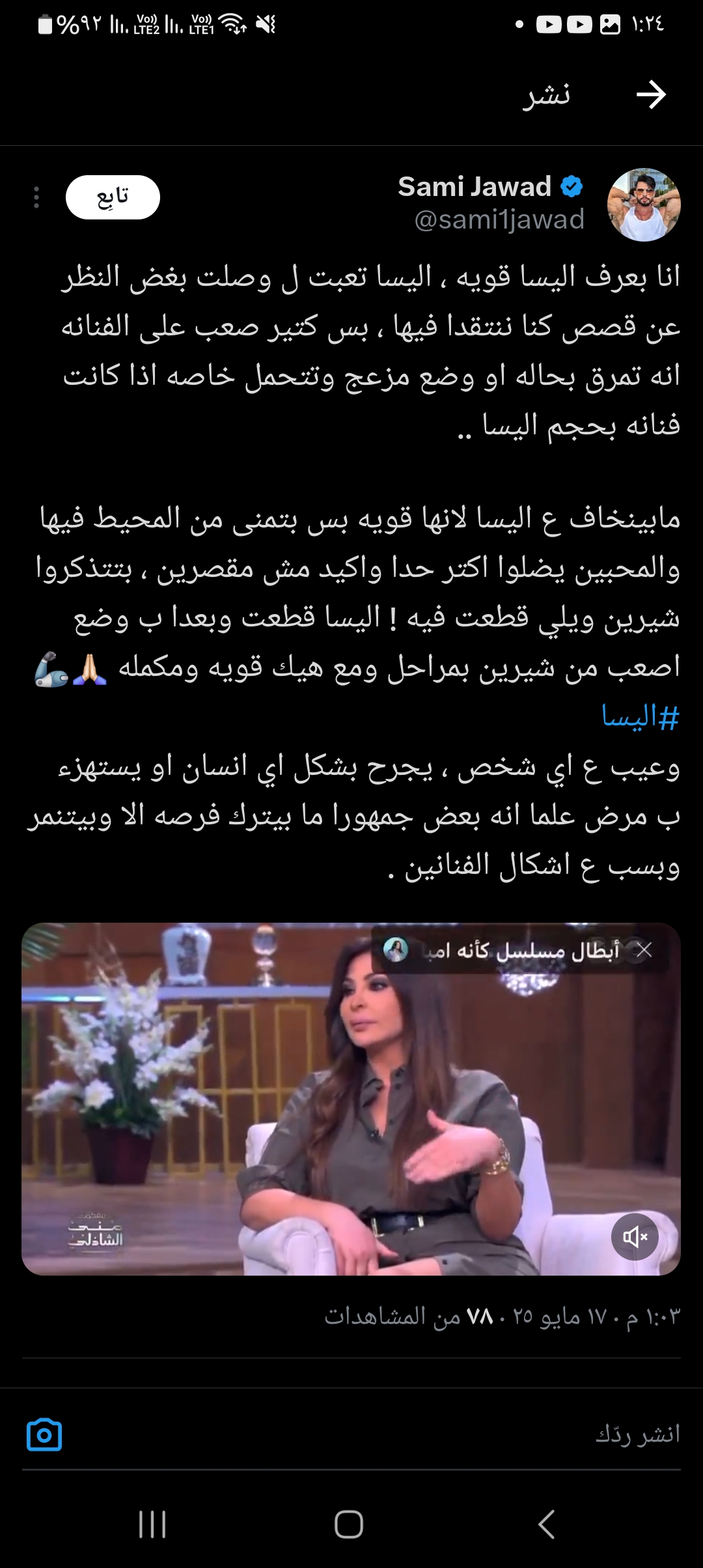Play the attached video
This screenshot has height=1568, width=703.
351,1099
